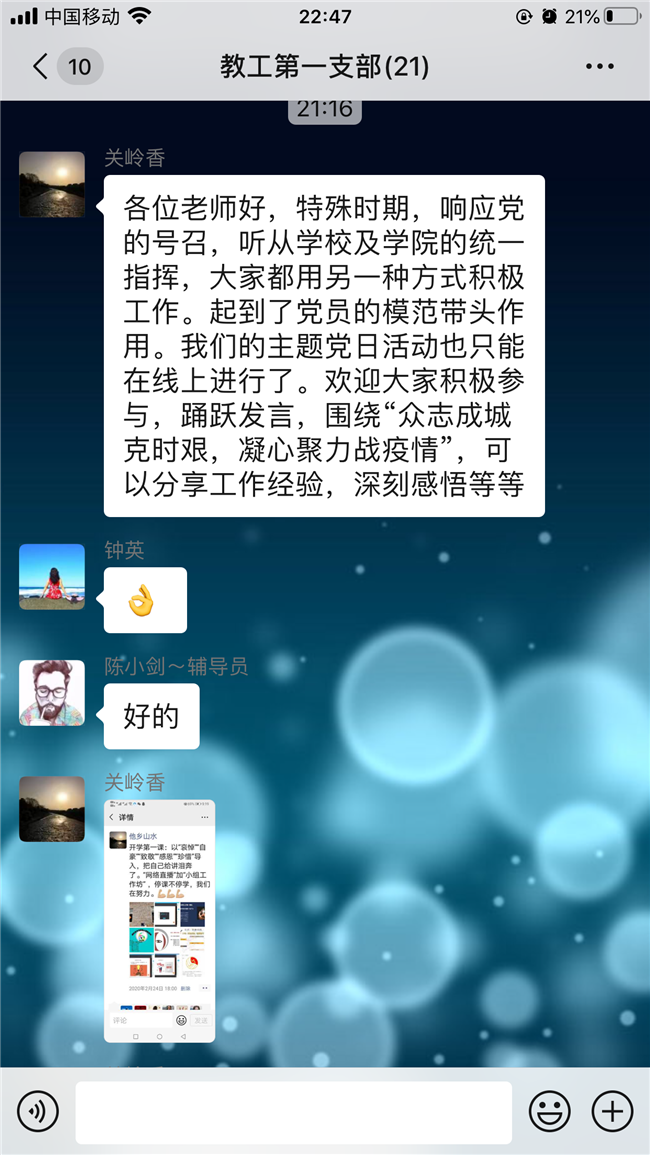Open 关岭香's avatar beside the long message
Image resolution: width=650 pixels, height=1155 pixels.
52,184
